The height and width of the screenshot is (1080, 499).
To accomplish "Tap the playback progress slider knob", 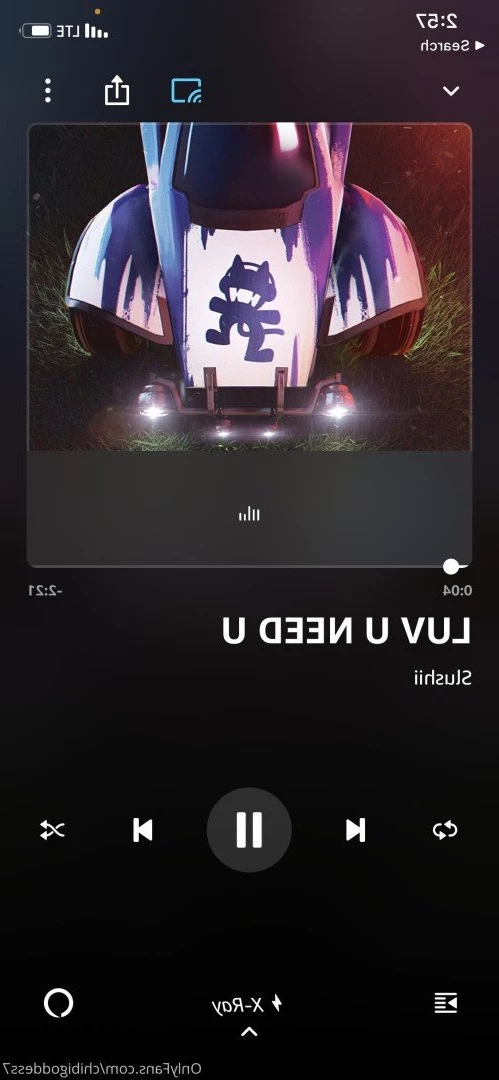I will (451, 566).
